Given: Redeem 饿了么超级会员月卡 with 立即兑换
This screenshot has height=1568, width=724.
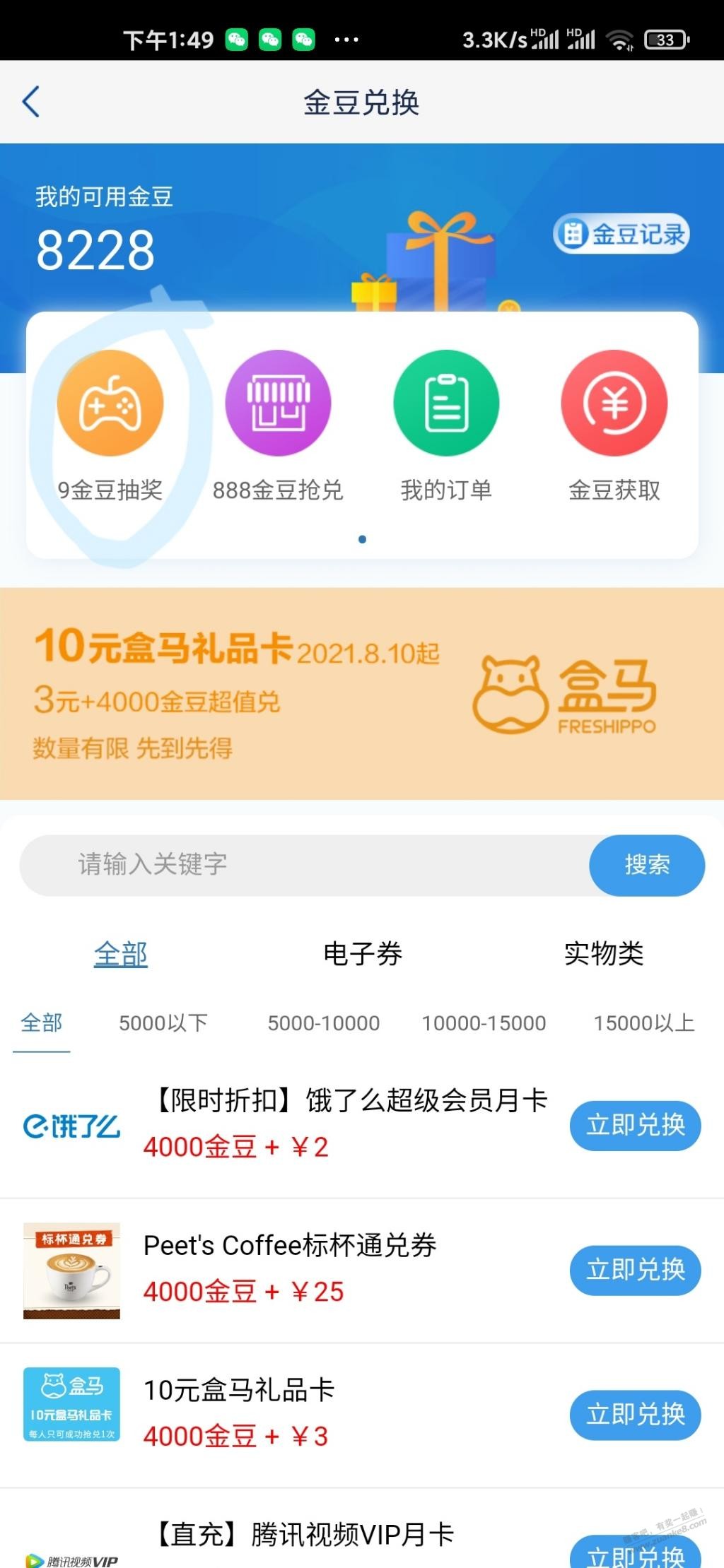Looking at the screenshot, I should (x=635, y=1125).
